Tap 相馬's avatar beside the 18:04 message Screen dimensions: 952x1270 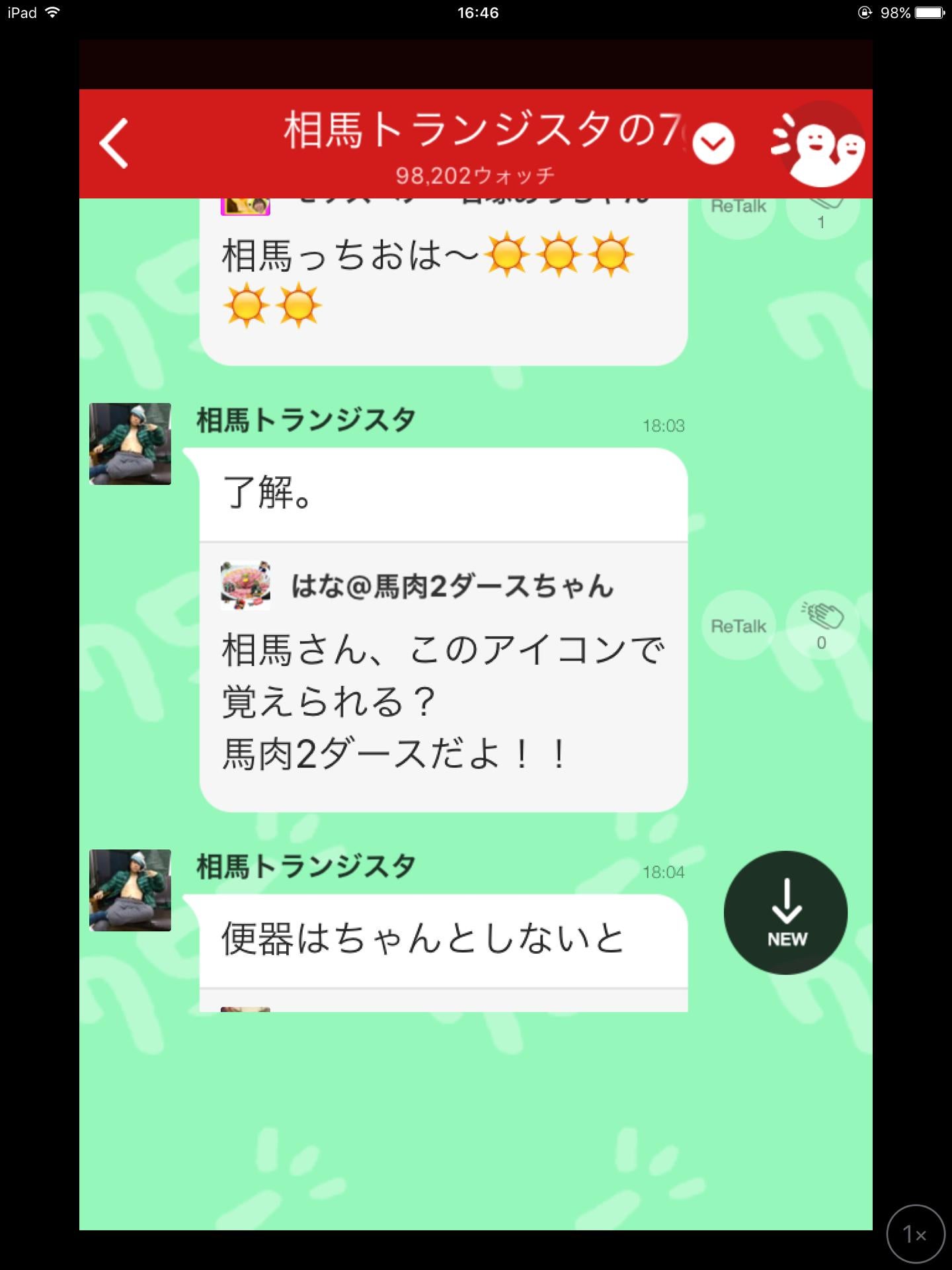(x=130, y=890)
